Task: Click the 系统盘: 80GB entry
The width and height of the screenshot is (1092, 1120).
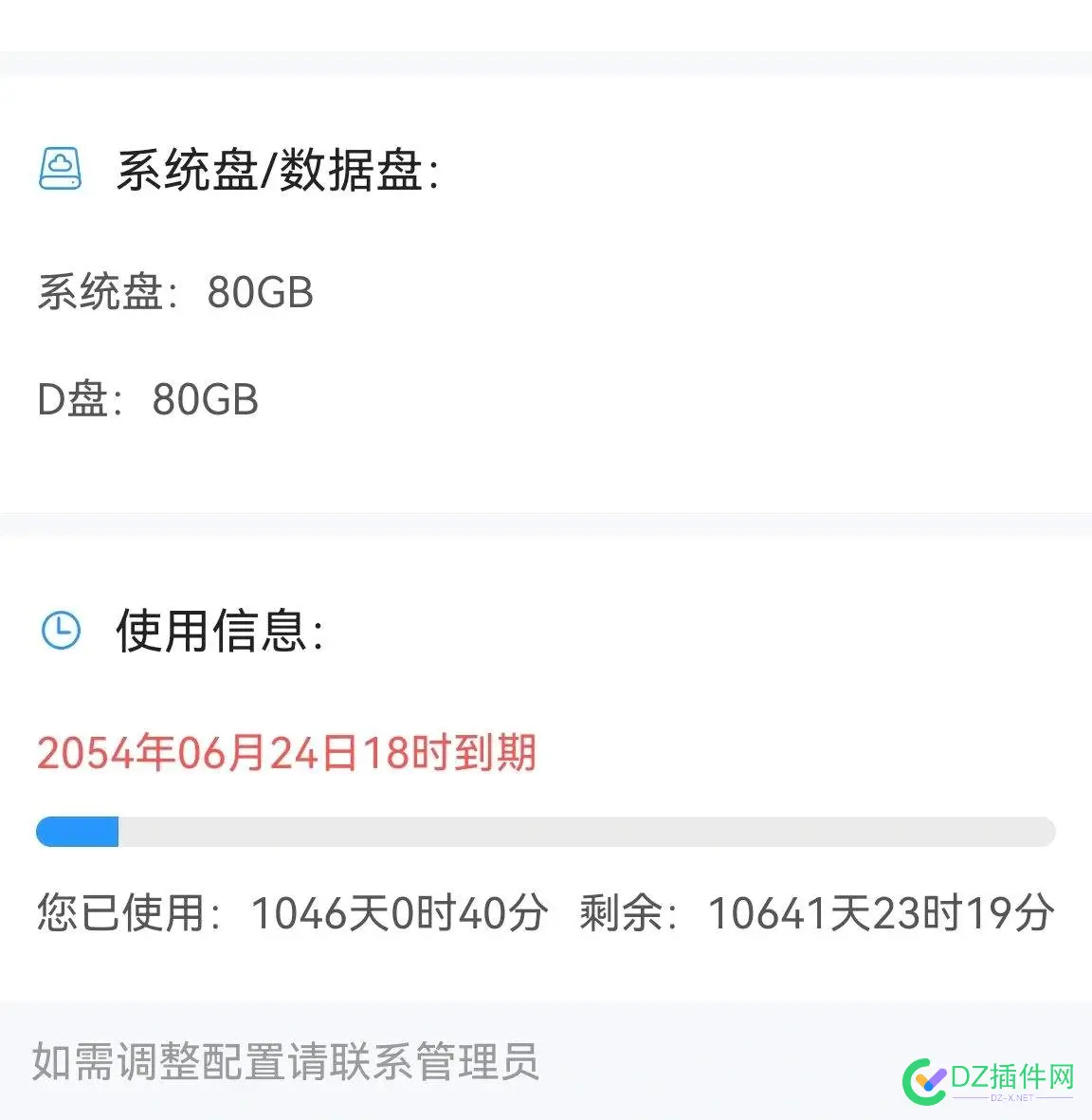Action: pyautogui.click(x=175, y=294)
